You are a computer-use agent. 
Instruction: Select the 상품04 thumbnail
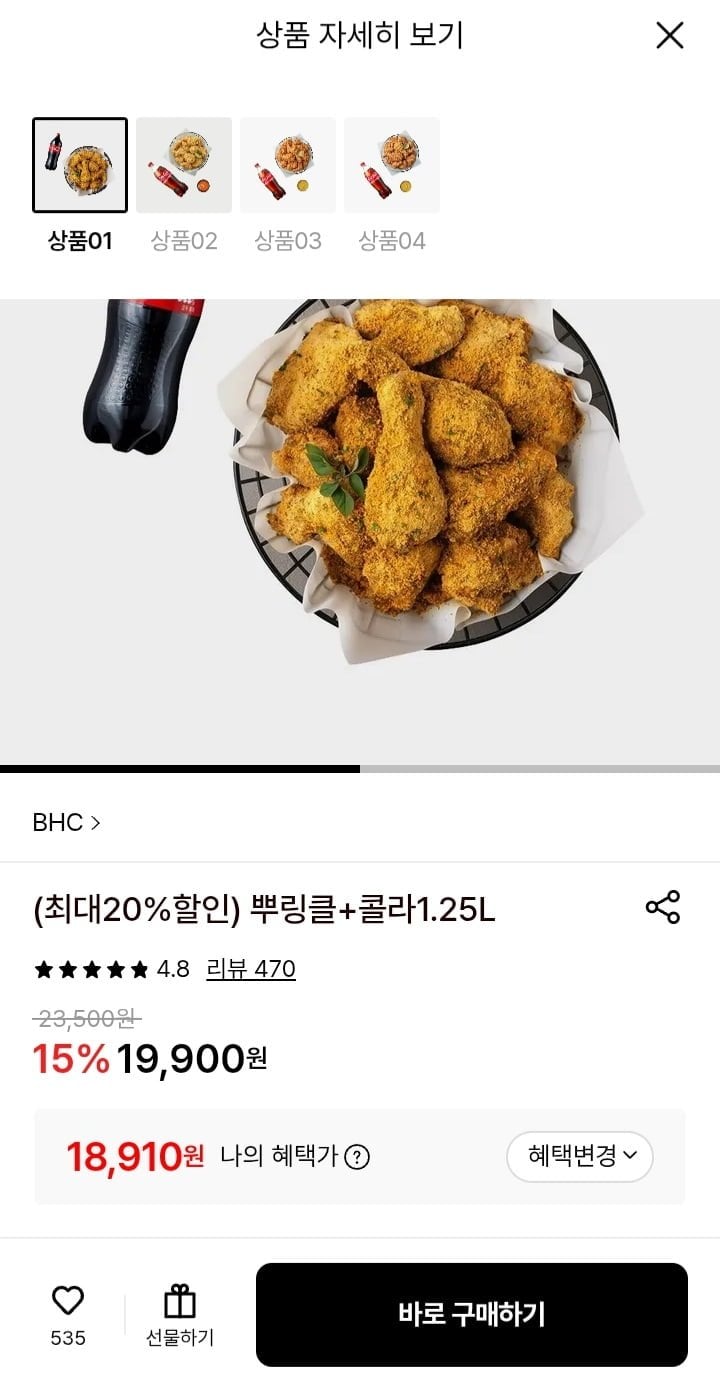pyautogui.click(x=392, y=165)
